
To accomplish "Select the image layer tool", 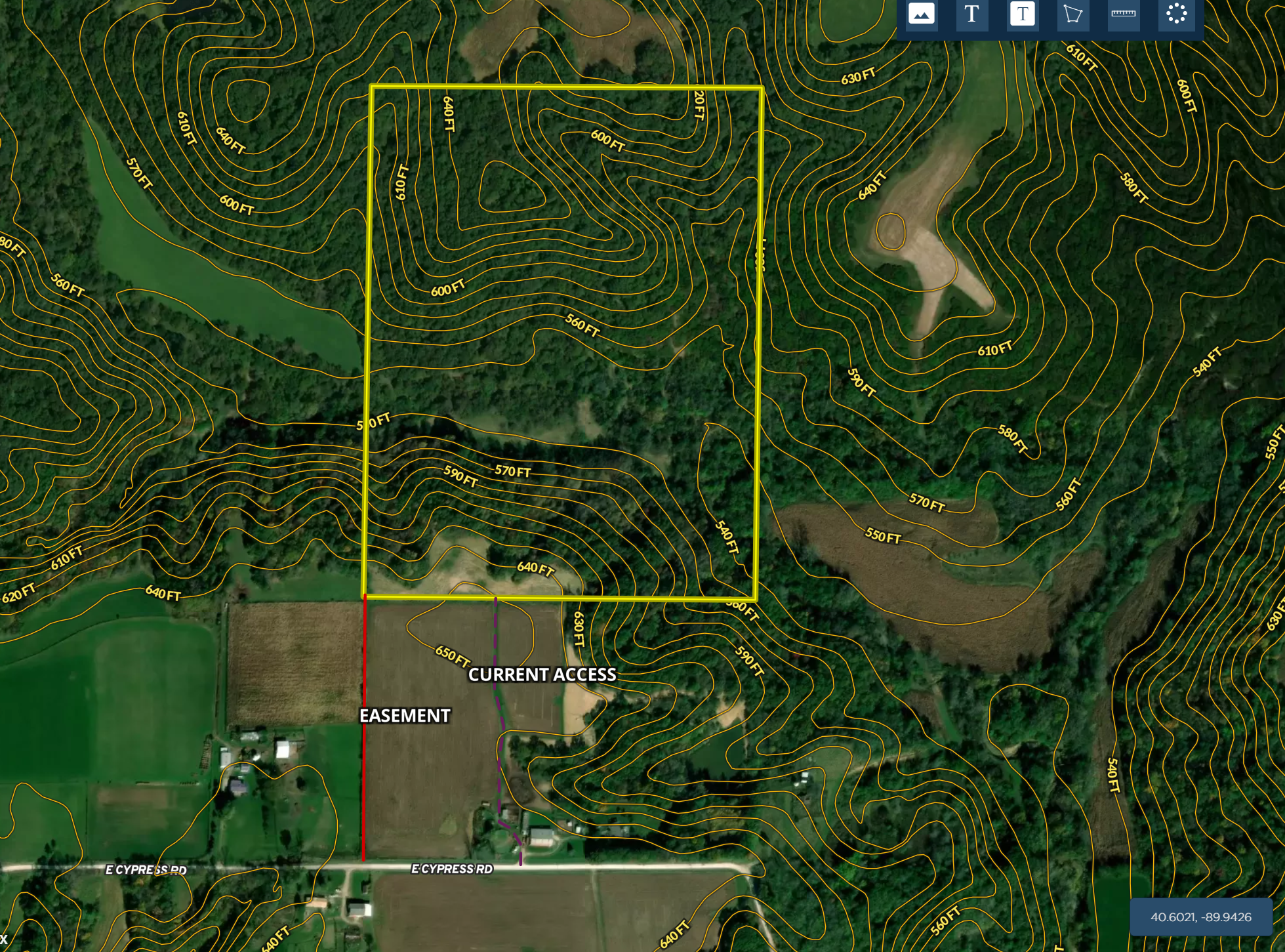I will tap(921, 14).
